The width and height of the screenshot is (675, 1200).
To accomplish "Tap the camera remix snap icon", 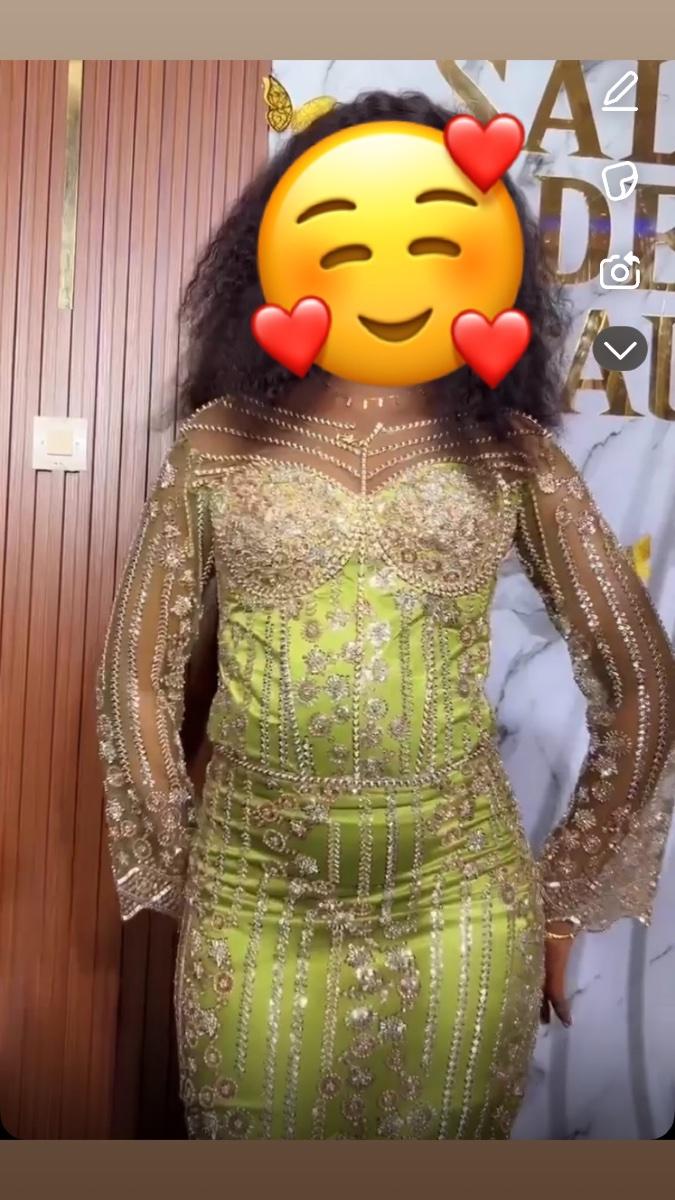I will coord(619,270).
